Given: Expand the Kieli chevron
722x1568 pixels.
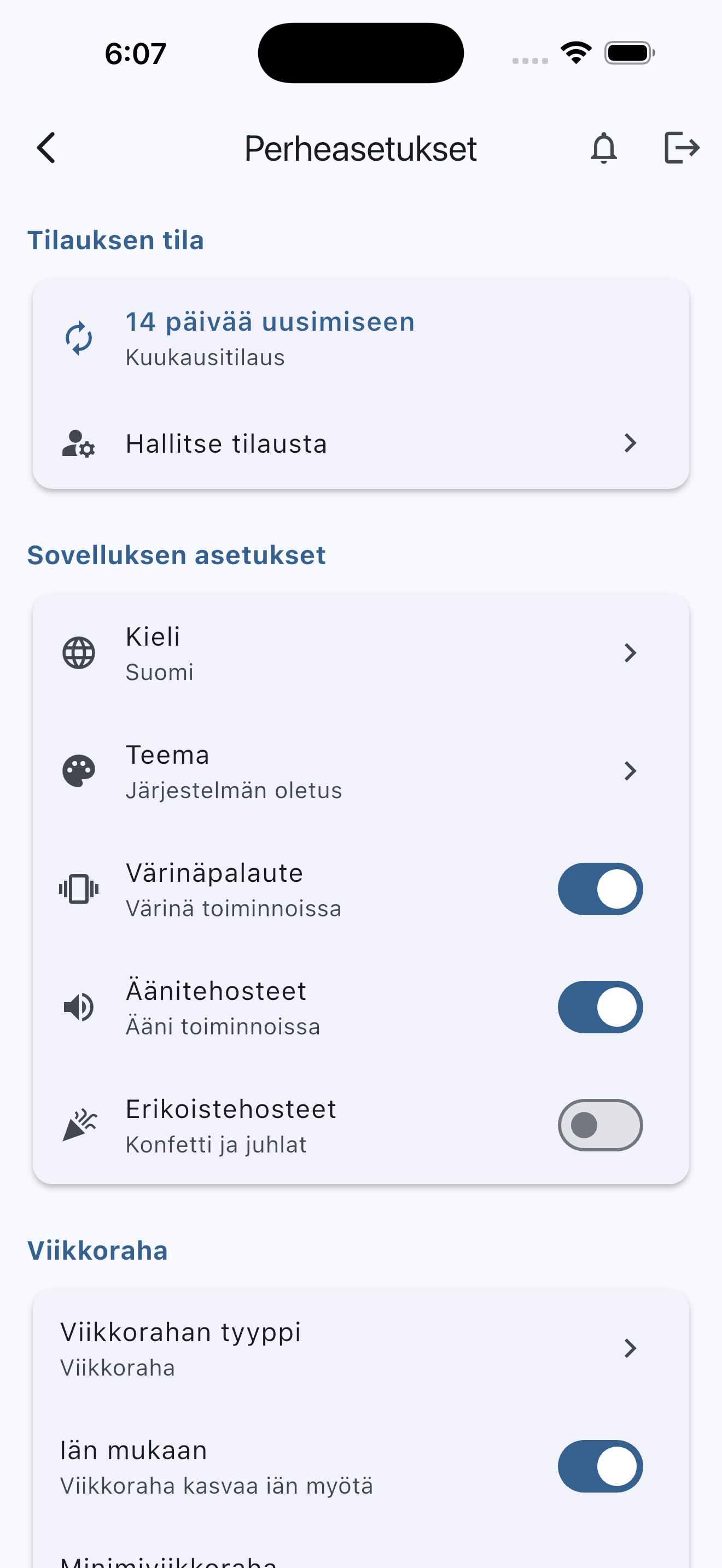Looking at the screenshot, I should pos(631,653).
